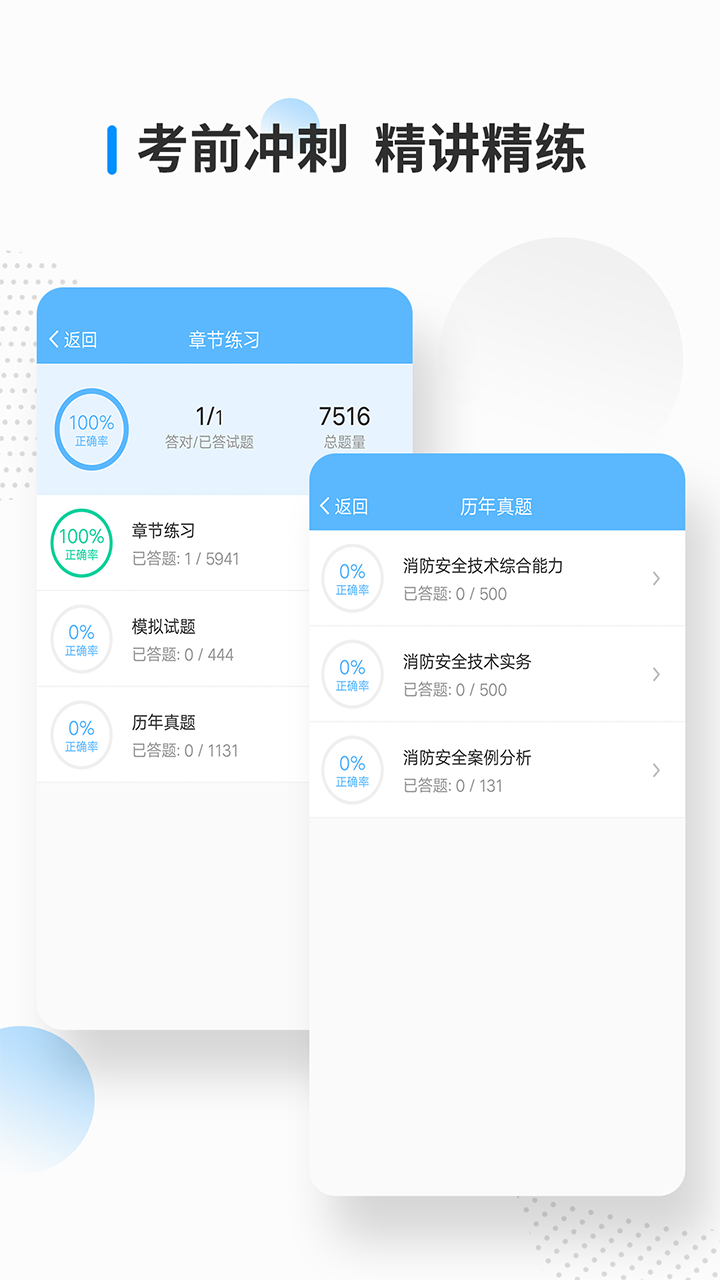Expand 消防安全技术实务 via its chevron
Image resolution: width=720 pixels, height=1280 pixels.
(x=656, y=674)
